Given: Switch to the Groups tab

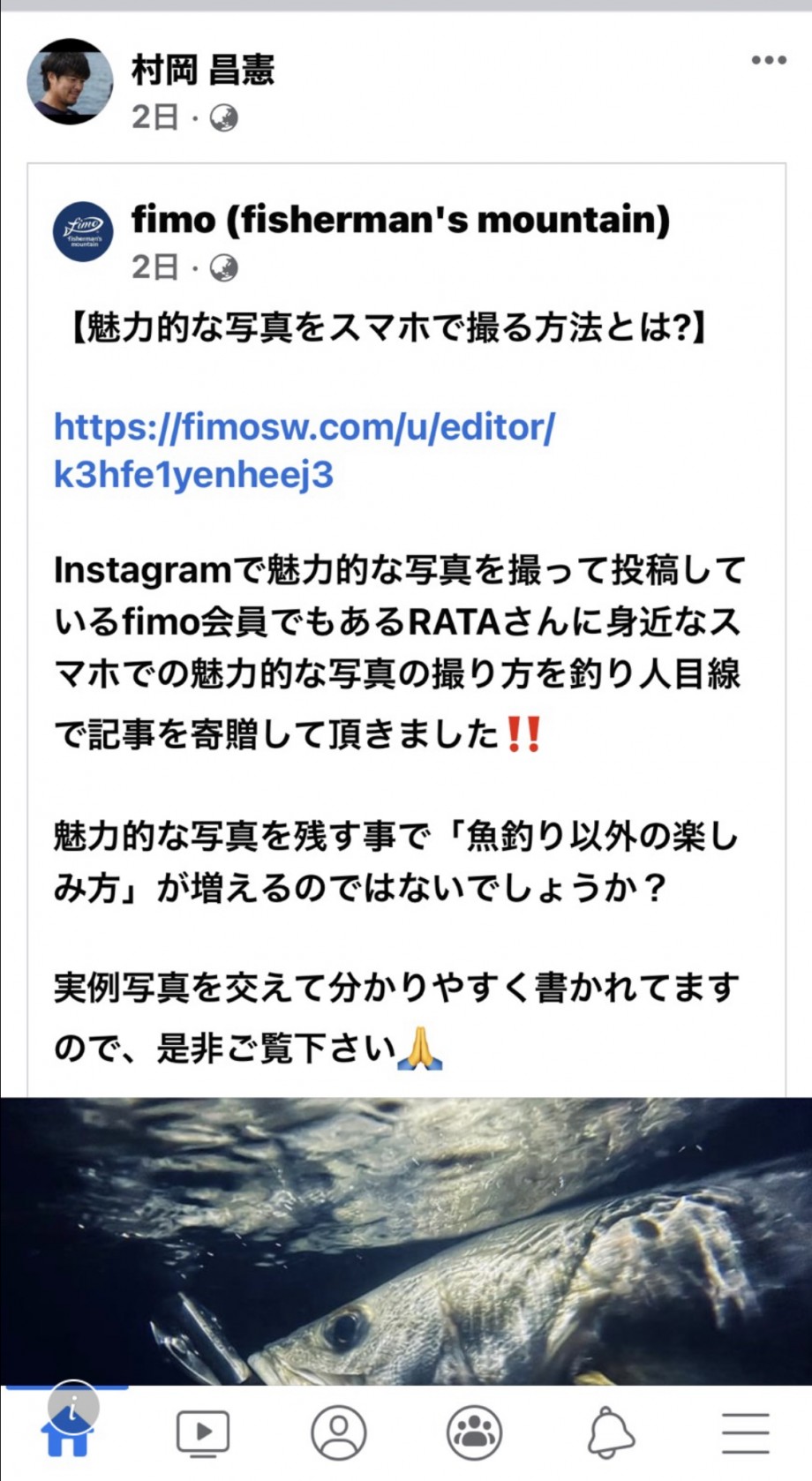Looking at the screenshot, I should coord(475,1432).
